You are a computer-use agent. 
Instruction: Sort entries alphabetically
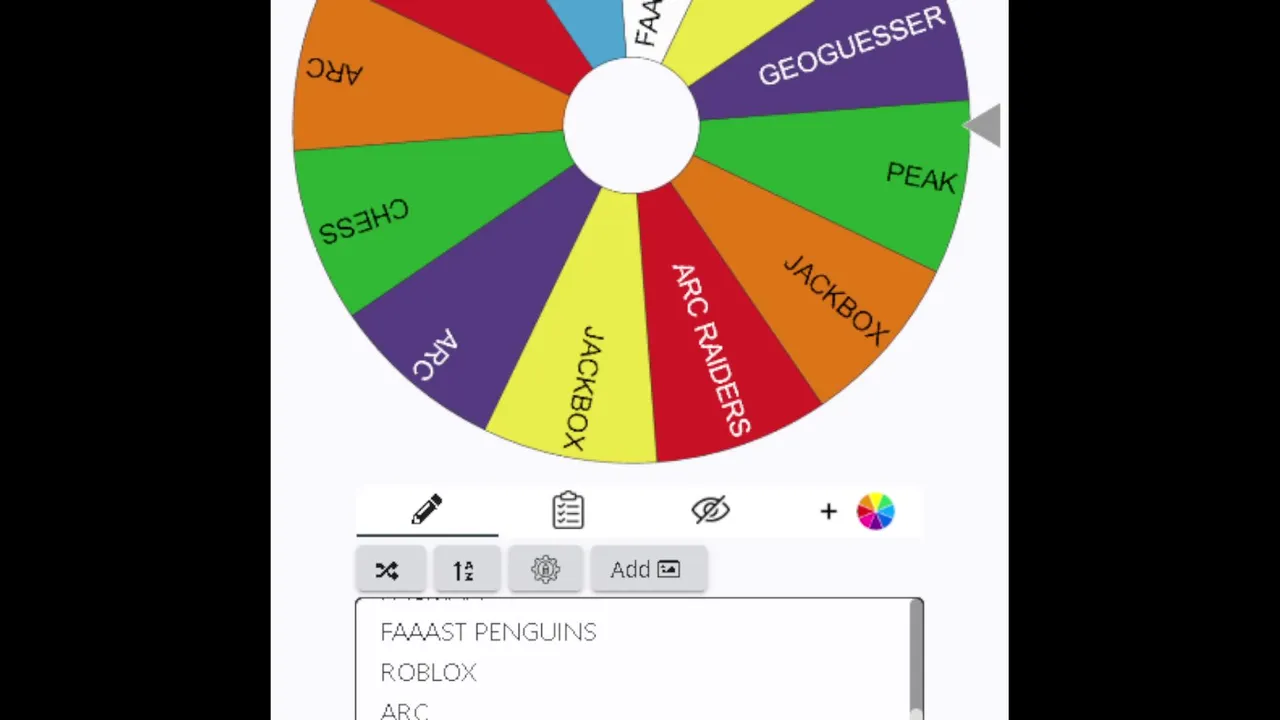(463, 570)
